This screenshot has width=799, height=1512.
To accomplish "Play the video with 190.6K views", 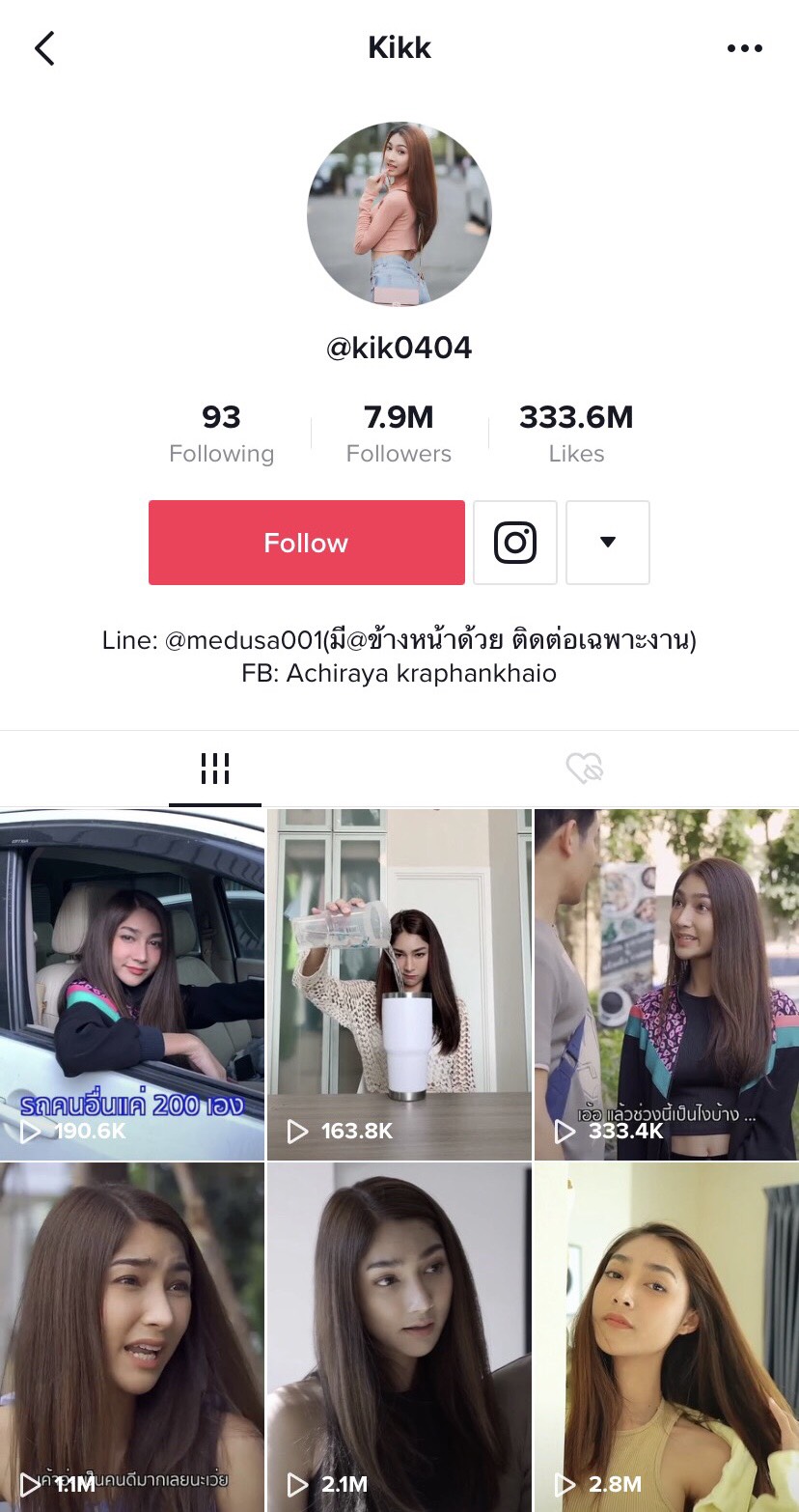I will (x=132, y=985).
